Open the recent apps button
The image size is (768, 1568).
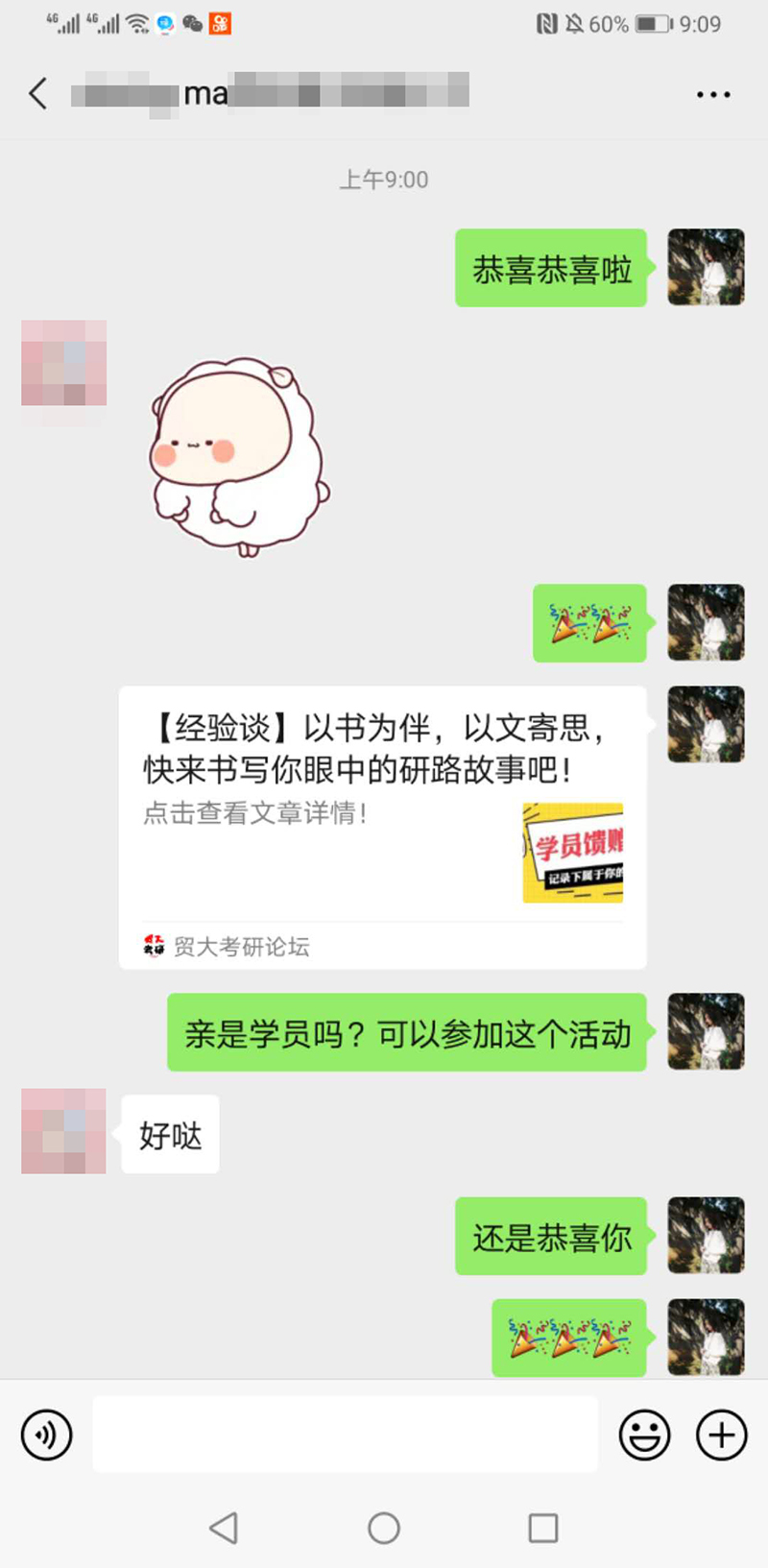tap(543, 1528)
